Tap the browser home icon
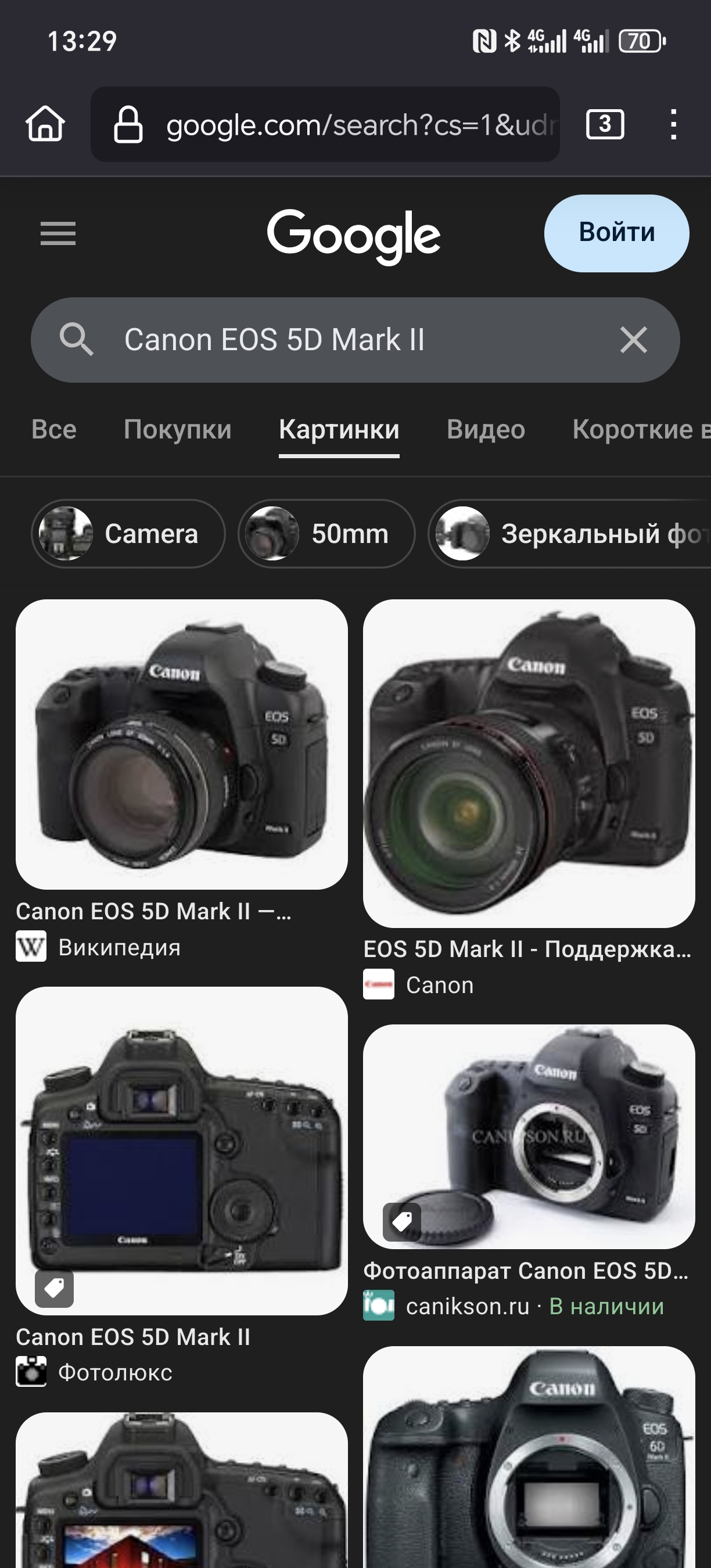711x1568 pixels. point(45,124)
